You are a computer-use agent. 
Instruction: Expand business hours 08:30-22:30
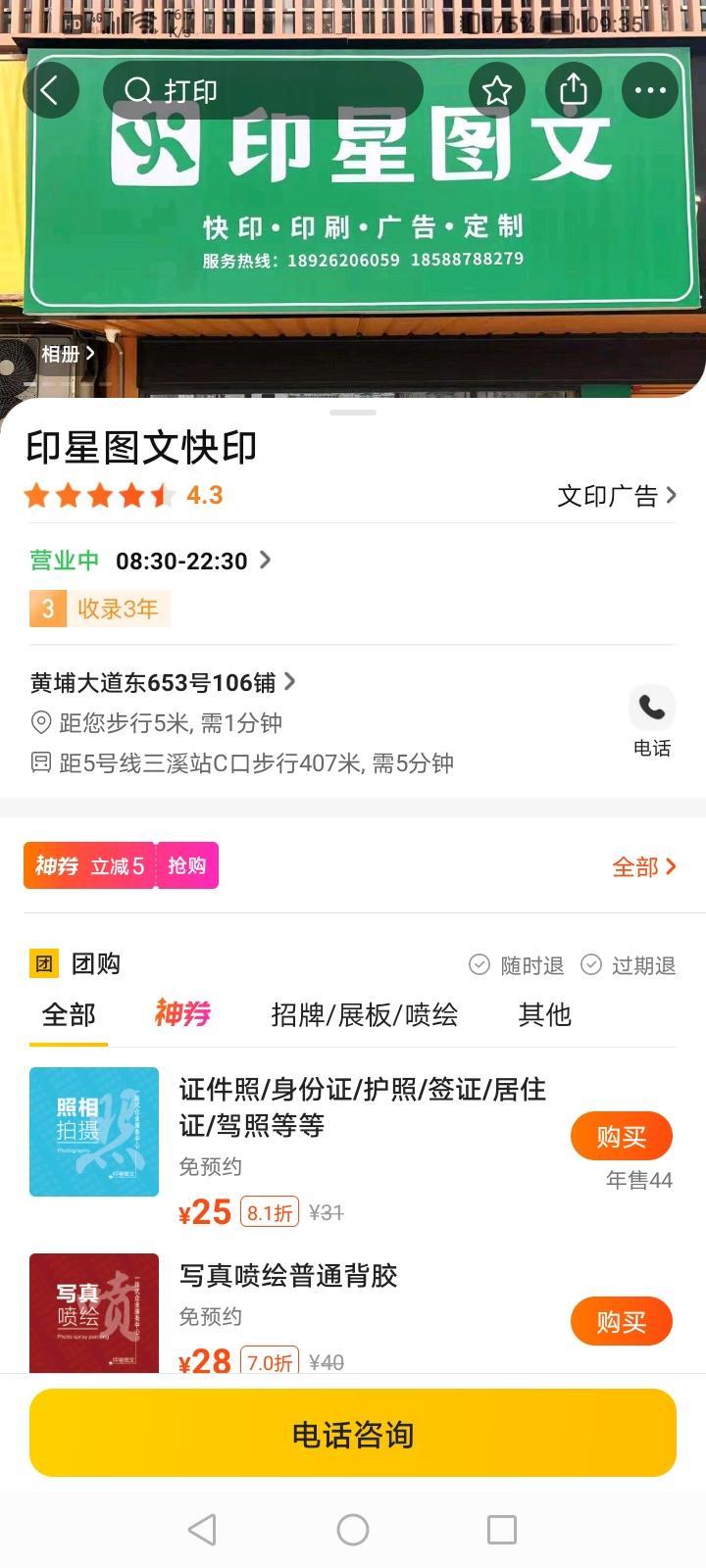pyautogui.click(x=192, y=561)
